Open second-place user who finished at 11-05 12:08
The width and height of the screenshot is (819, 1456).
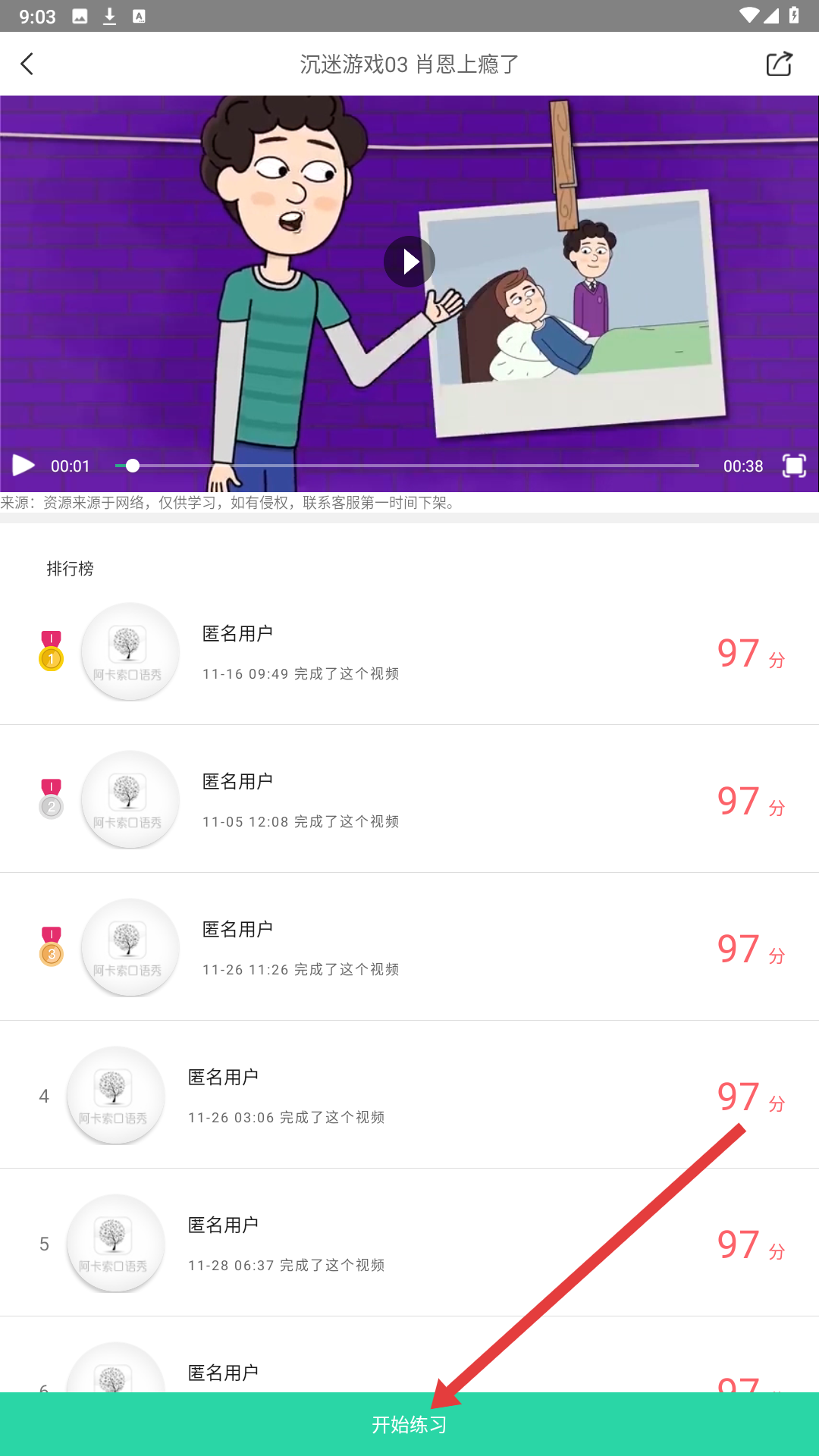[x=409, y=800]
